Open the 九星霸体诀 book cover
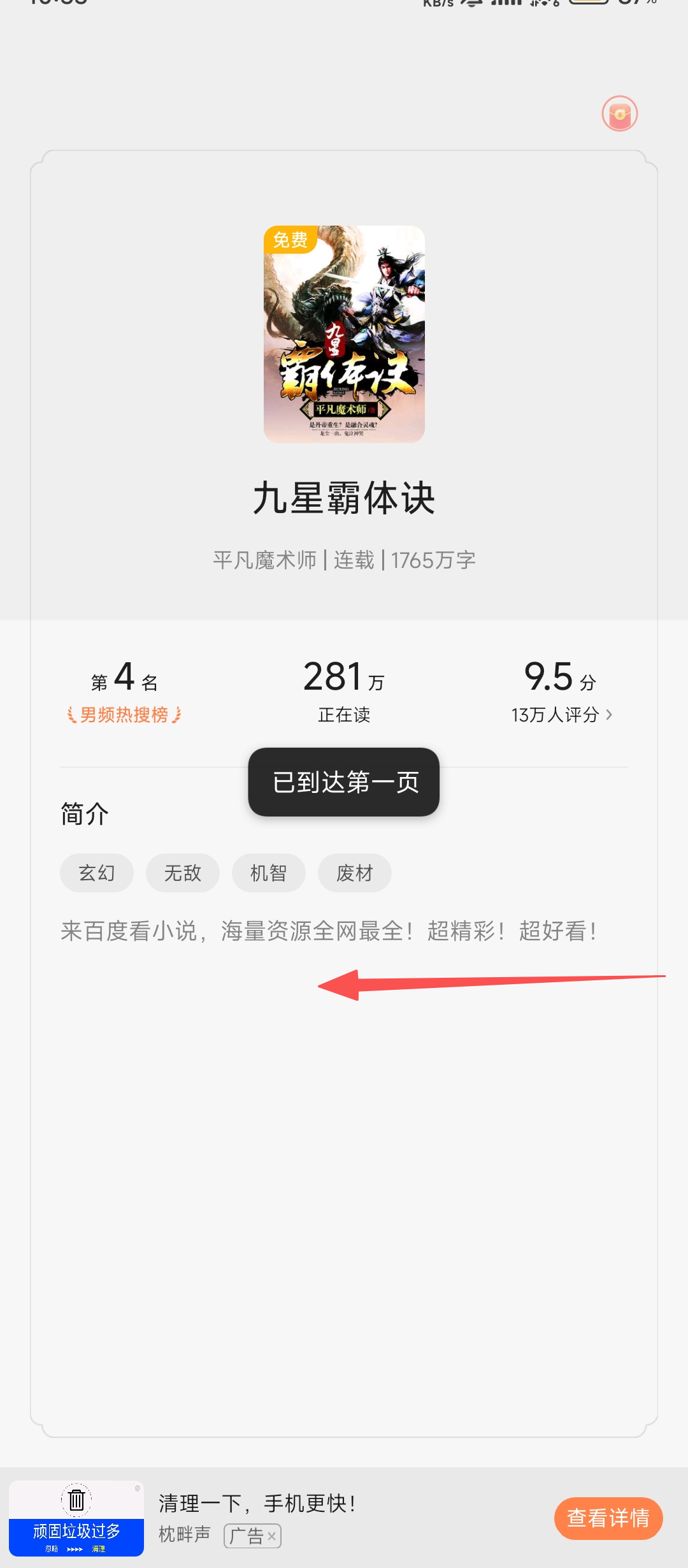 [x=344, y=334]
